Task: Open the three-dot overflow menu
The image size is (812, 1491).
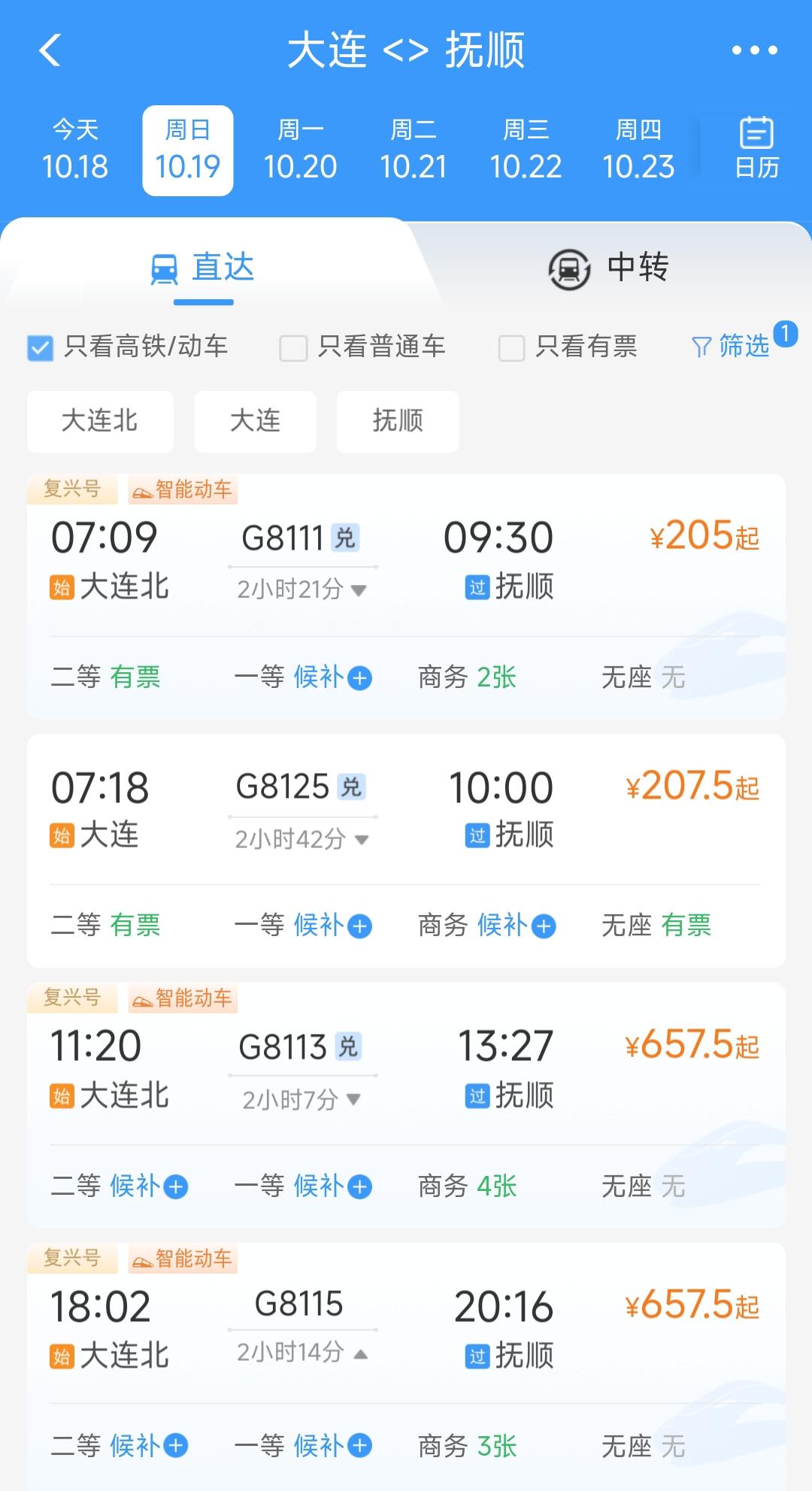Action: [x=754, y=50]
